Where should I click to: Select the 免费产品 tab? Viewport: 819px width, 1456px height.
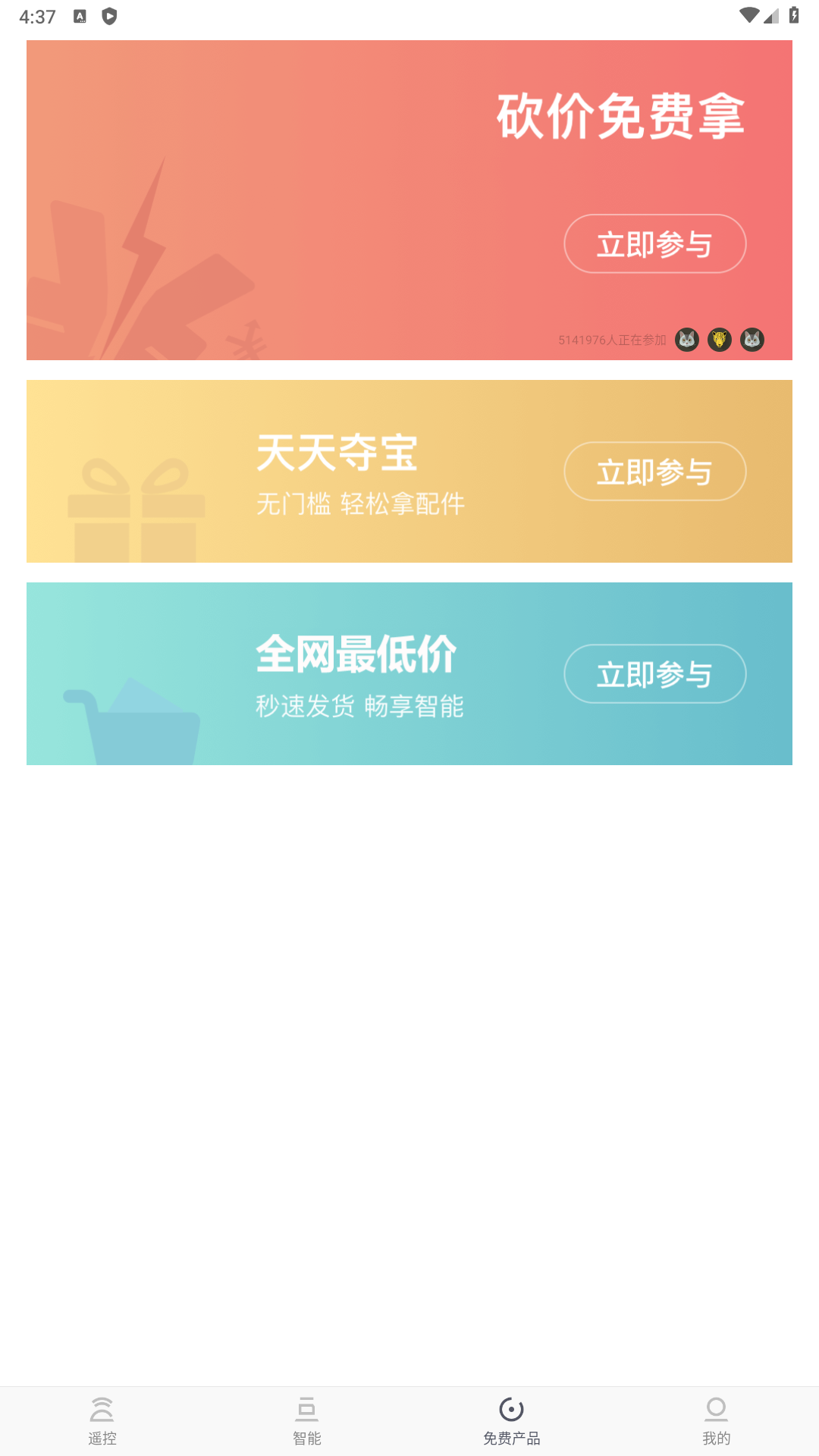coord(512,1421)
